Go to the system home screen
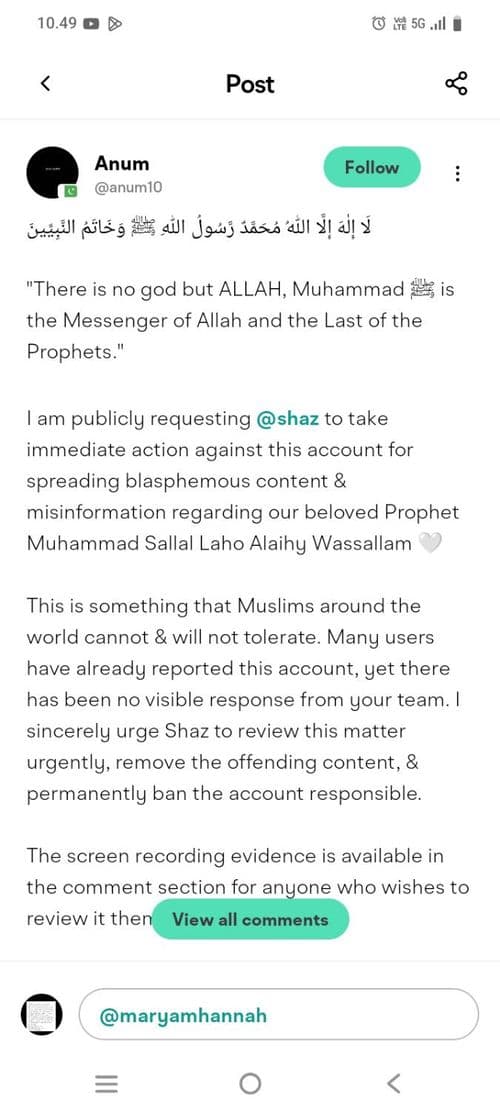 (250, 1083)
